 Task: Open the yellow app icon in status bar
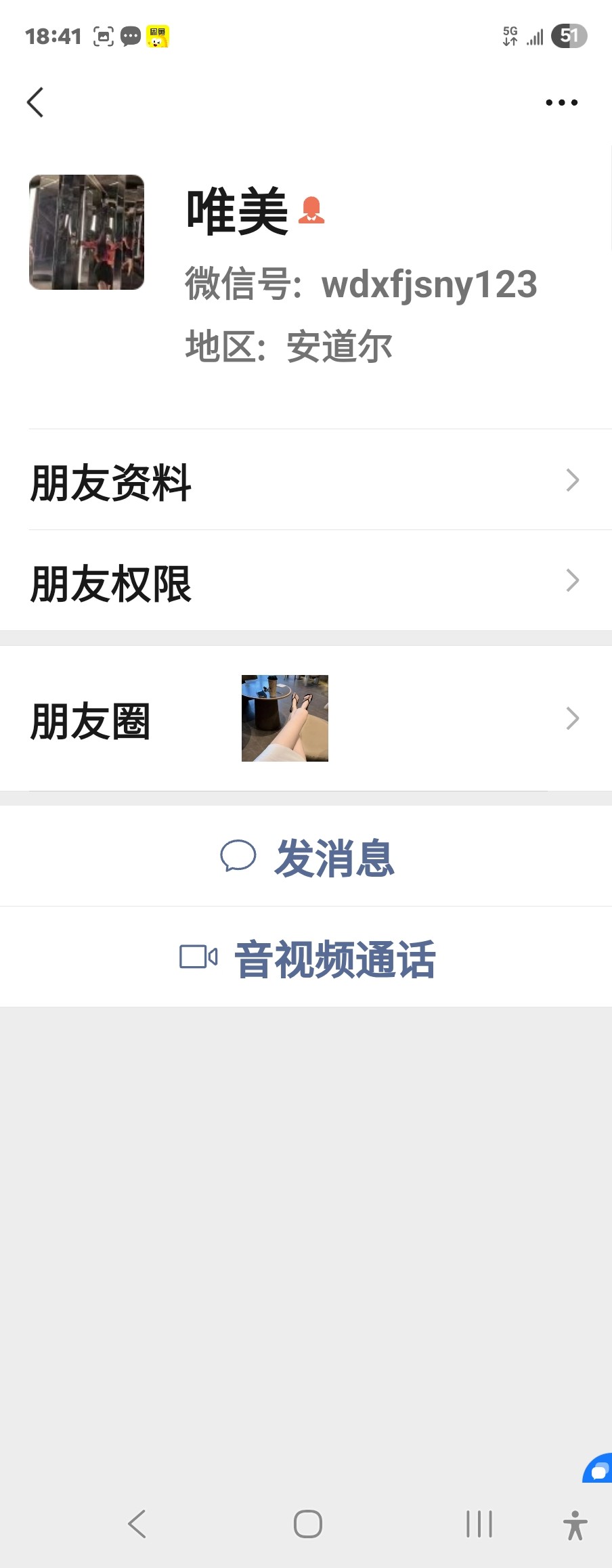pyautogui.click(x=157, y=35)
